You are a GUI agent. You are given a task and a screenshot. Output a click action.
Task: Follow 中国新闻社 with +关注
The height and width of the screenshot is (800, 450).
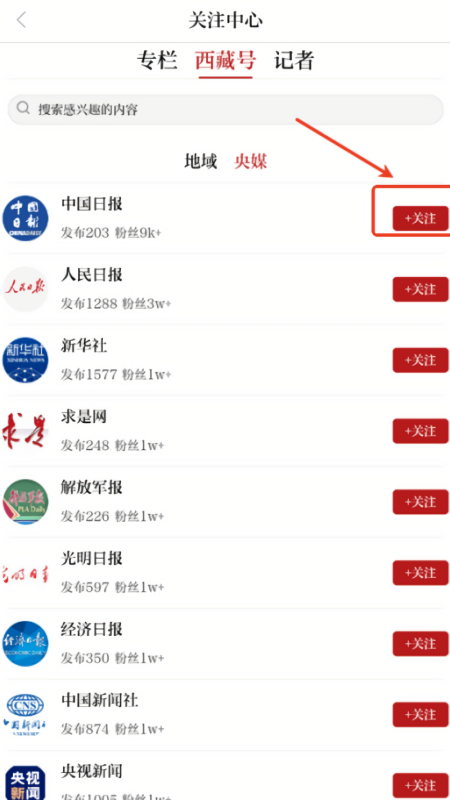click(x=420, y=715)
